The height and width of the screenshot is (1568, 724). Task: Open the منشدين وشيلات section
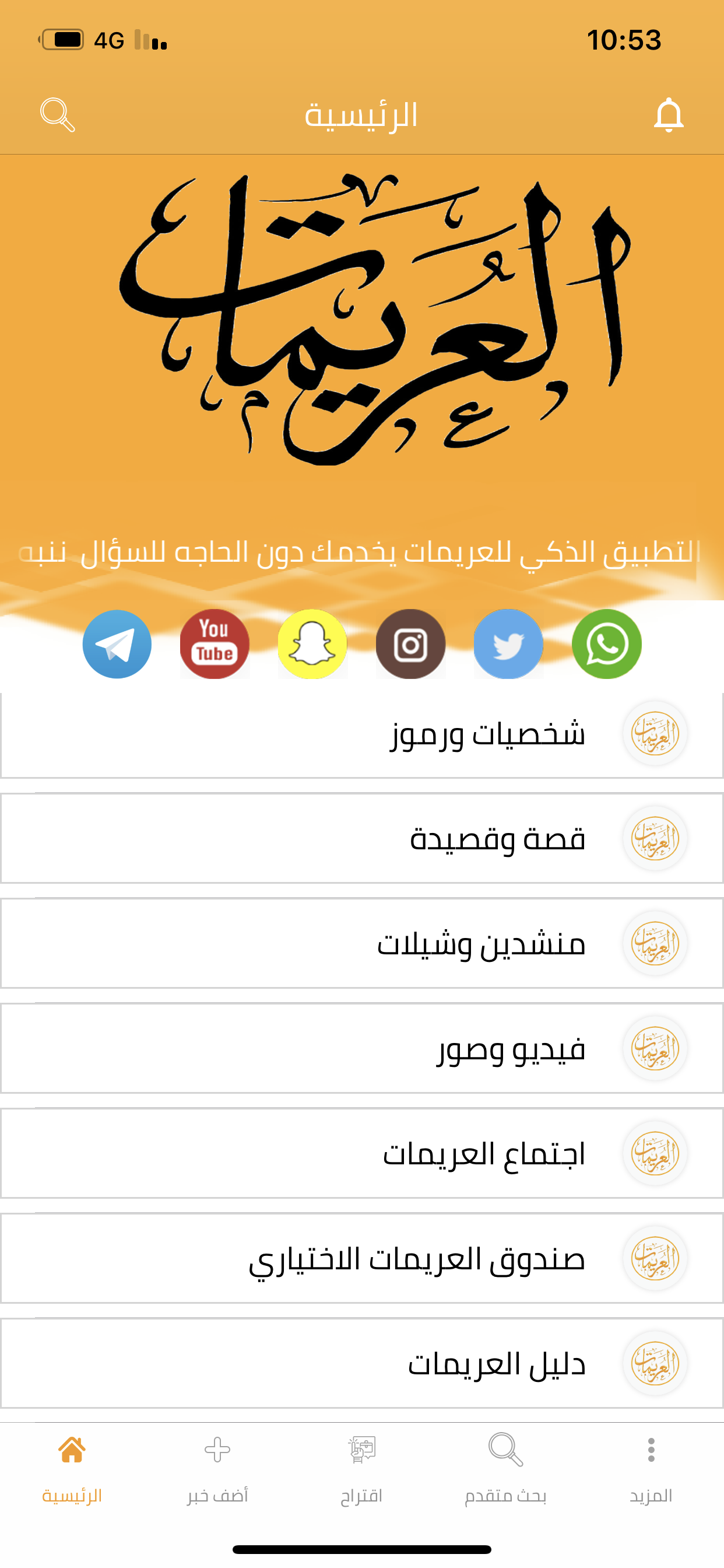362,944
